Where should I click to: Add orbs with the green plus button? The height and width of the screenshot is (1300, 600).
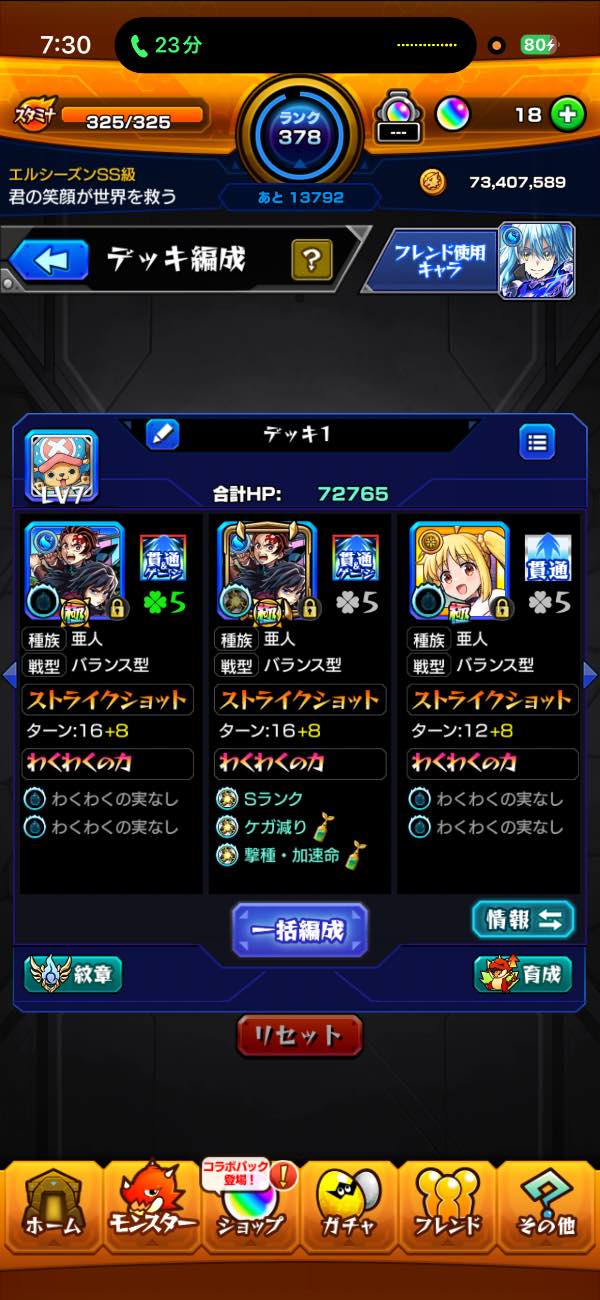pos(569,114)
